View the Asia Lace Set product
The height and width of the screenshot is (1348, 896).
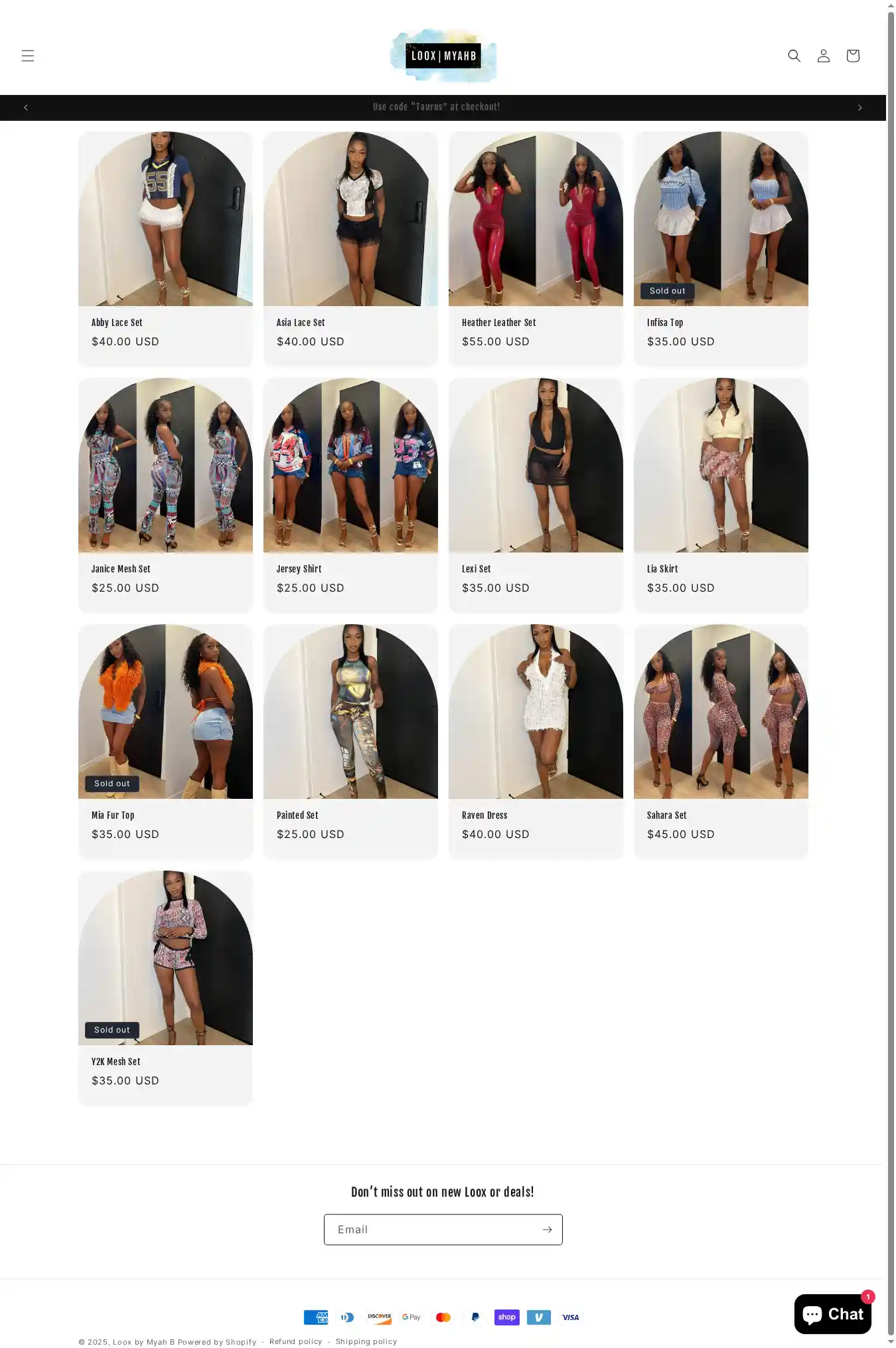point(301,323)
